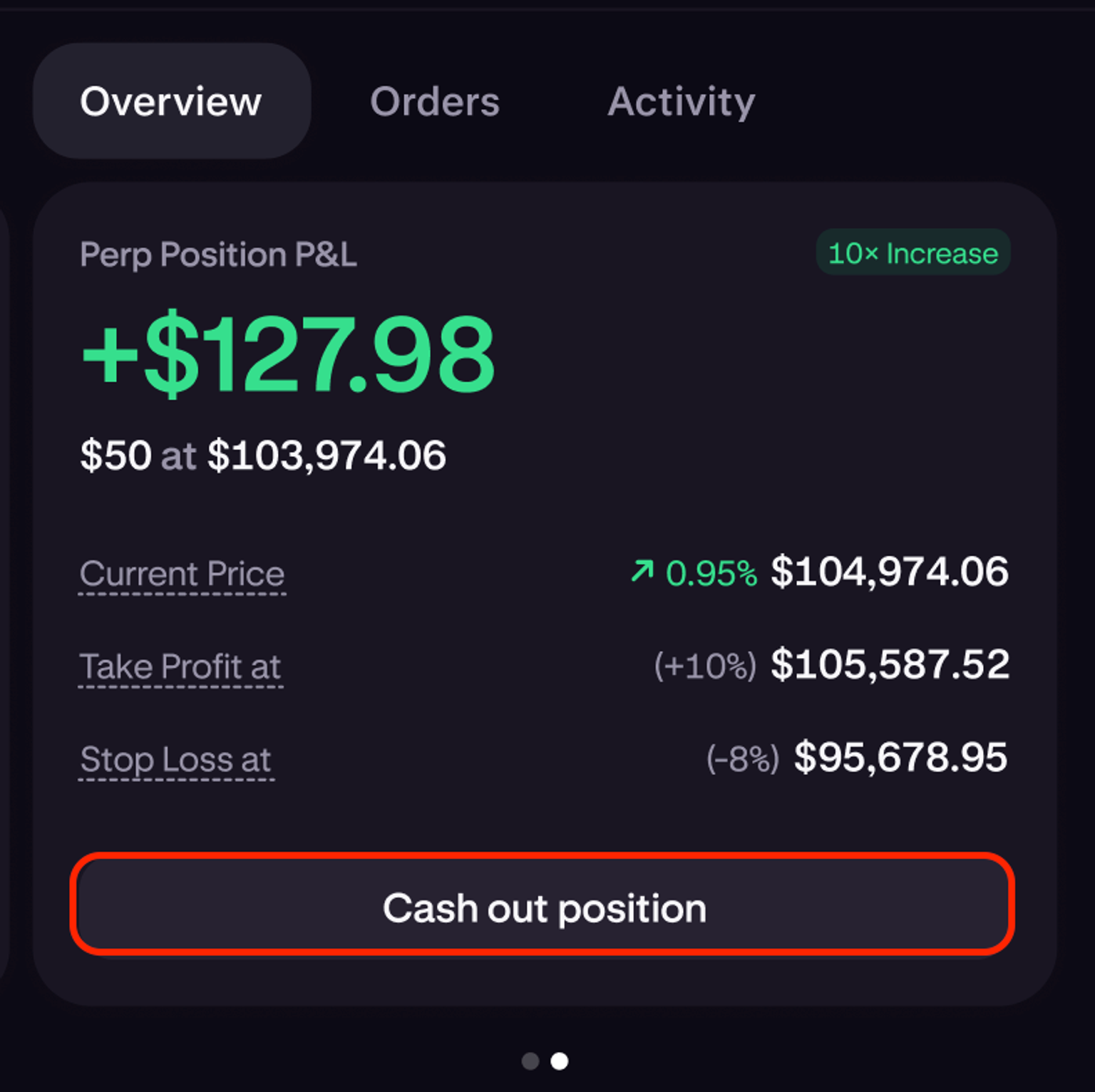1095x1092 pixels.
Task: Switch to the Activity tab
Action: click(681, 101)
